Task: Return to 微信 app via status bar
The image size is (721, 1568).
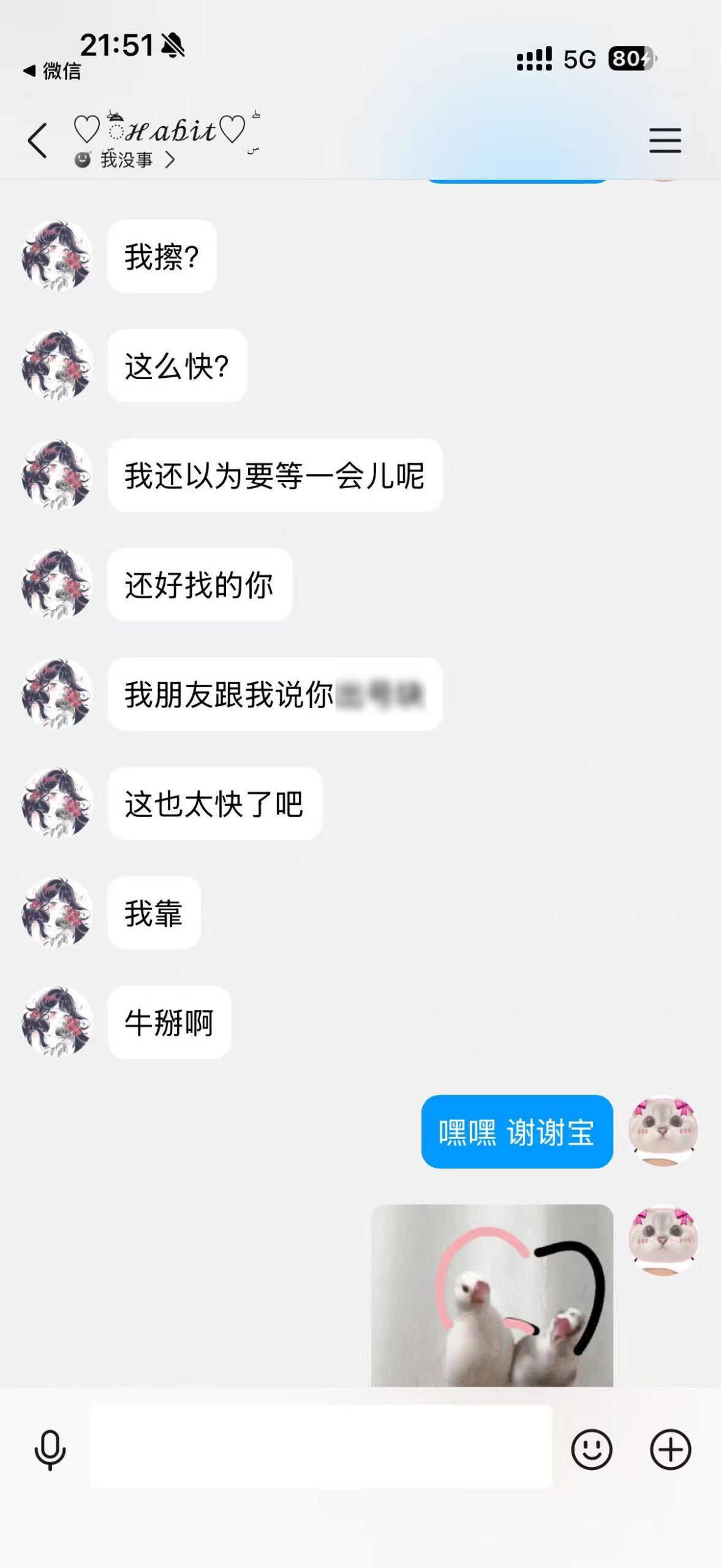Action: (53, 72)
